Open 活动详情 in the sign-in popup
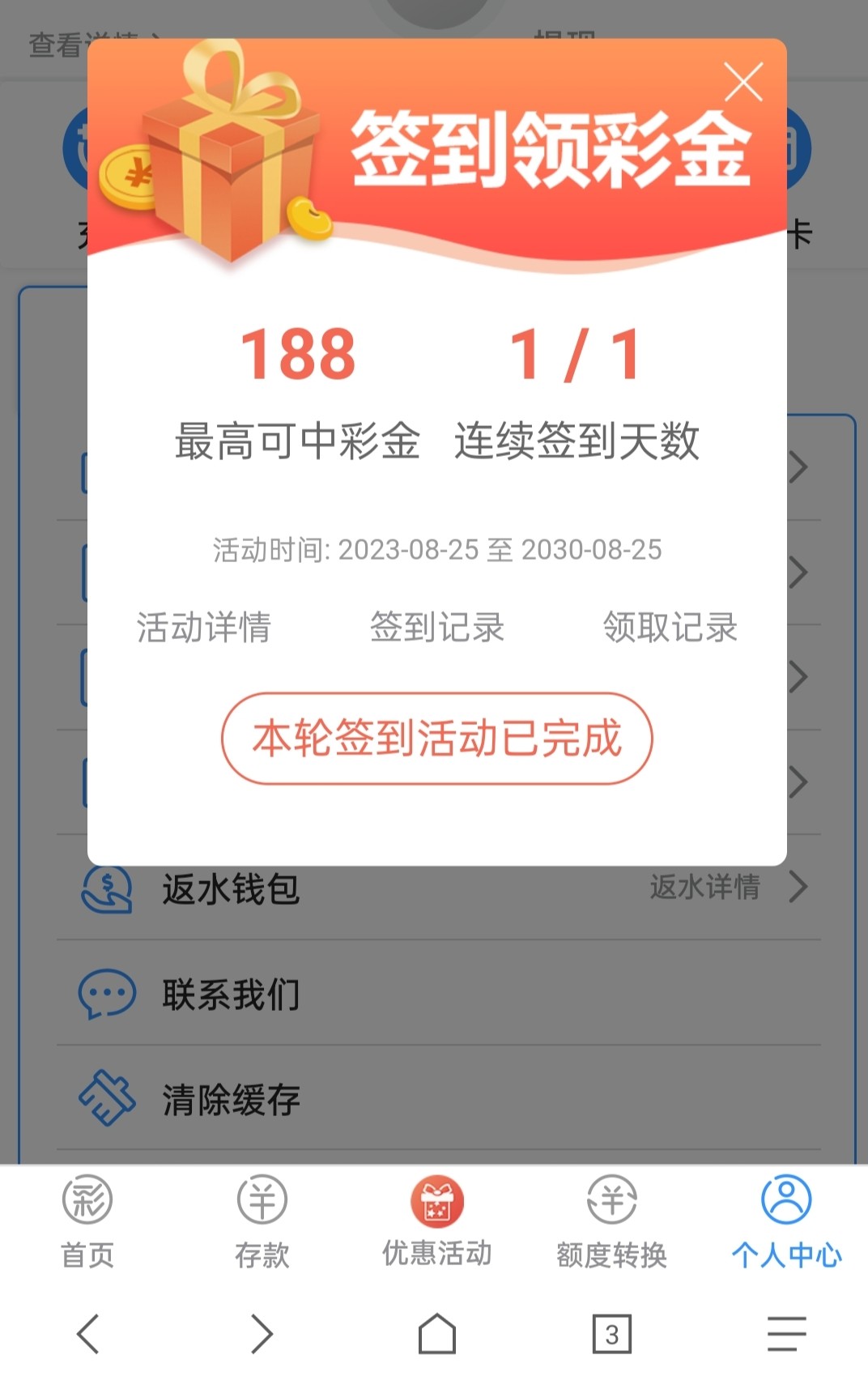This screenshot has width=868, height=1389. pos(203,628)
